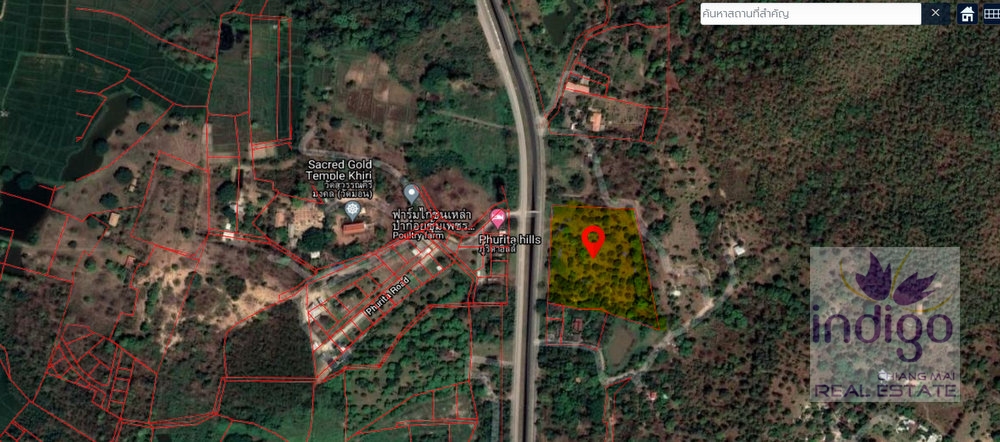Screen dimensions: 1000x442
Task: Tap the landmark search field
Action: [x=810, y=13]
